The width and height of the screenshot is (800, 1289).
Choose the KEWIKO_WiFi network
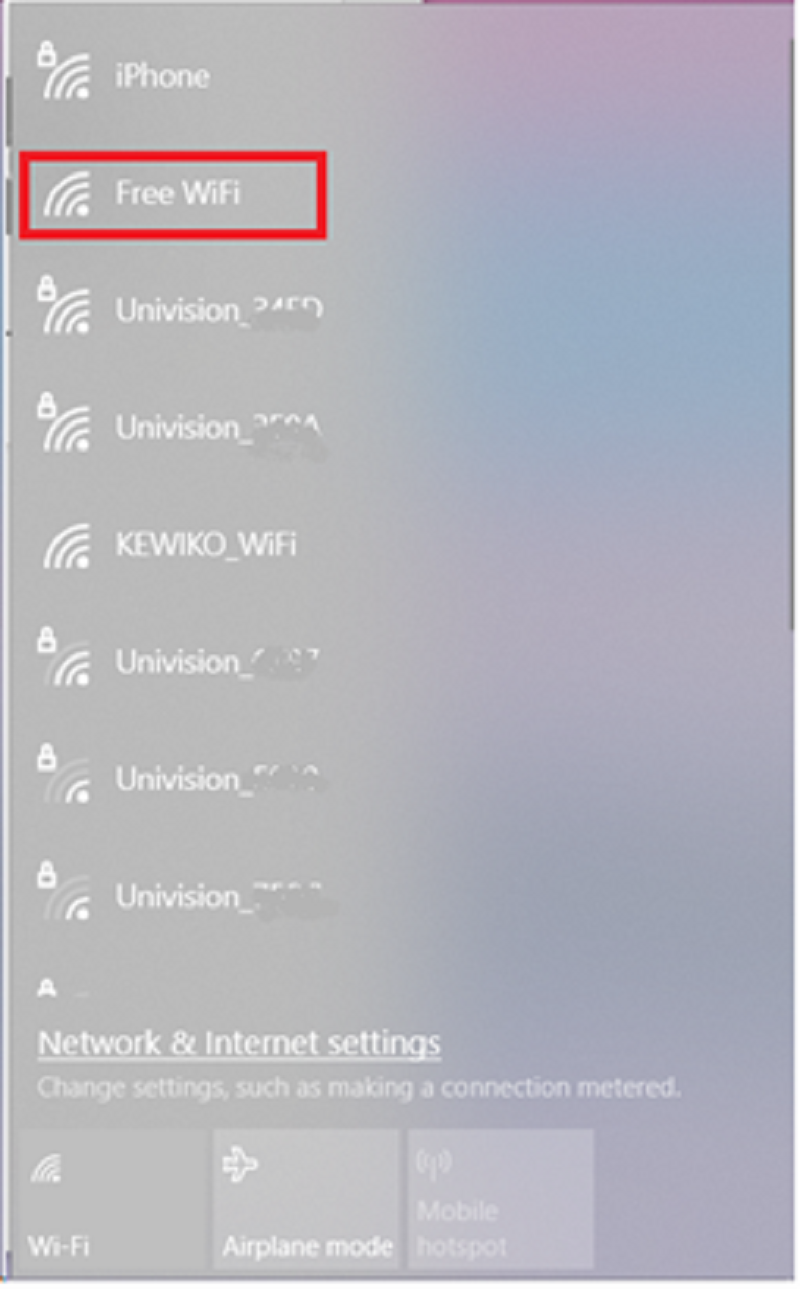point(400,545)
